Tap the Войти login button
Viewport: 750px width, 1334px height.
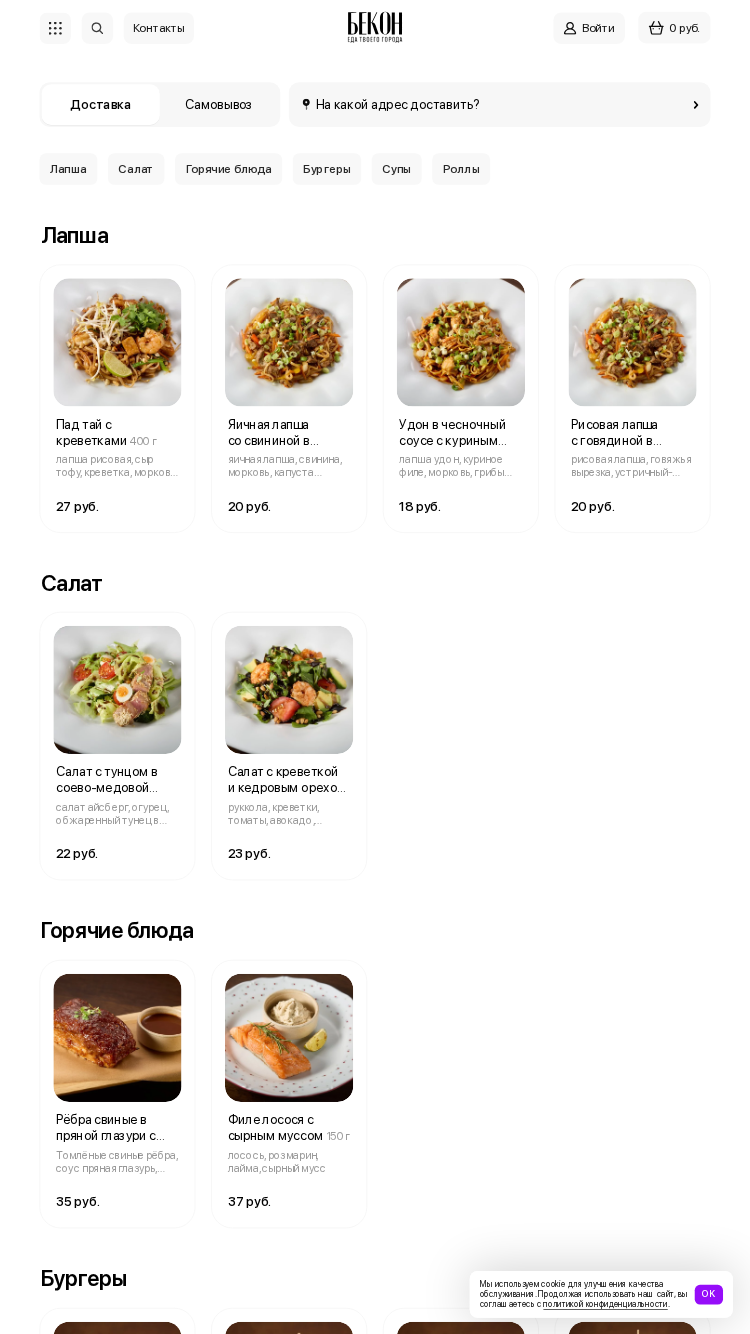pyautogui.click(x=589, y=28)
